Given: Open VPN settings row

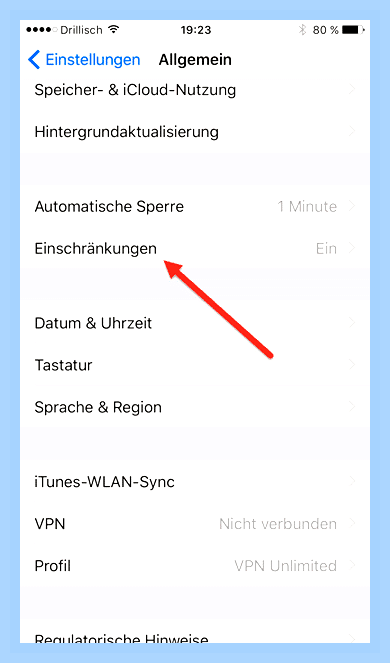Looking at the screenshot, I should [195, 524].
